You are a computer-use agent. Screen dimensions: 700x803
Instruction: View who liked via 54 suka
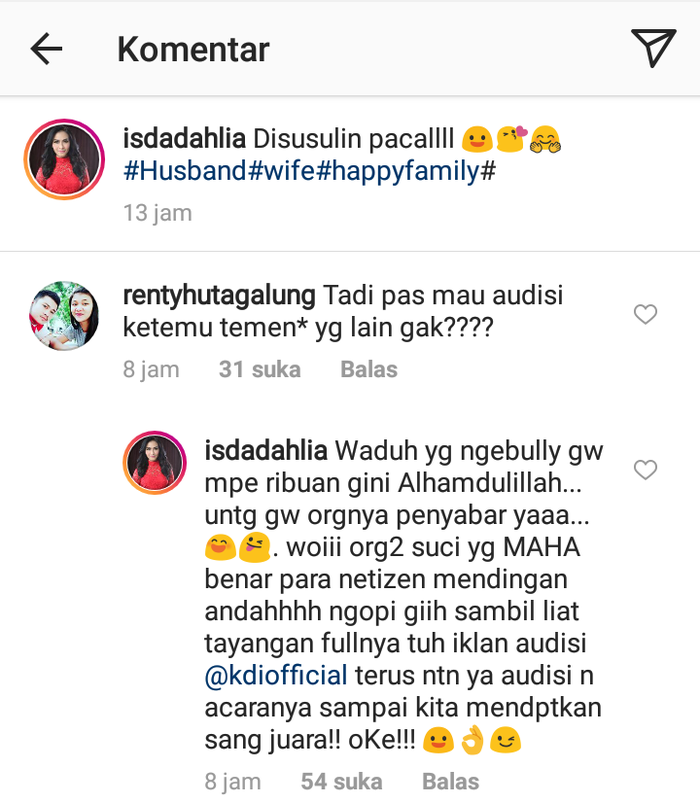tap(341, 781)
